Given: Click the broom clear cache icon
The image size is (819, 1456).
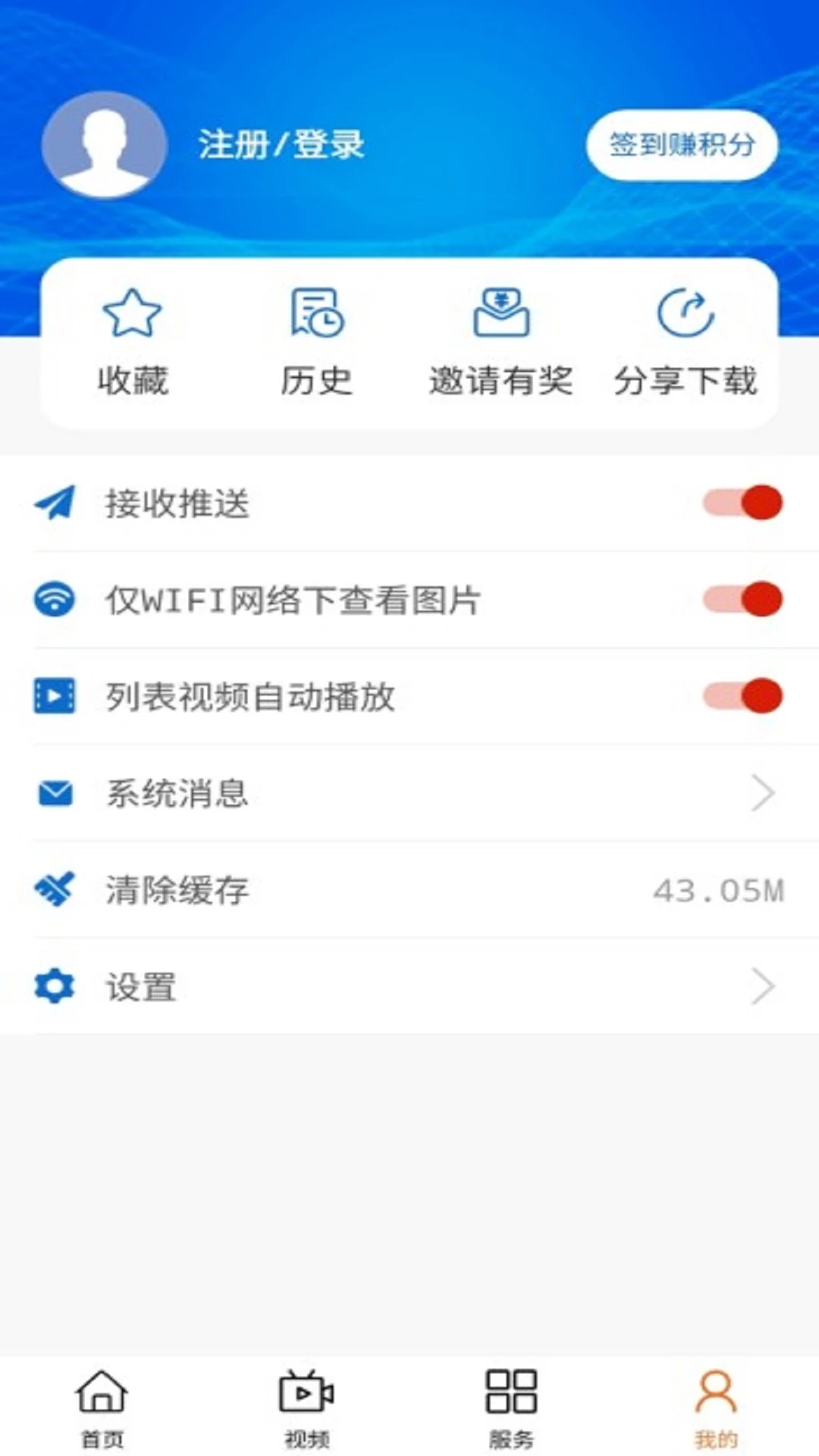Looking at the screenshot, I should 54,889.
